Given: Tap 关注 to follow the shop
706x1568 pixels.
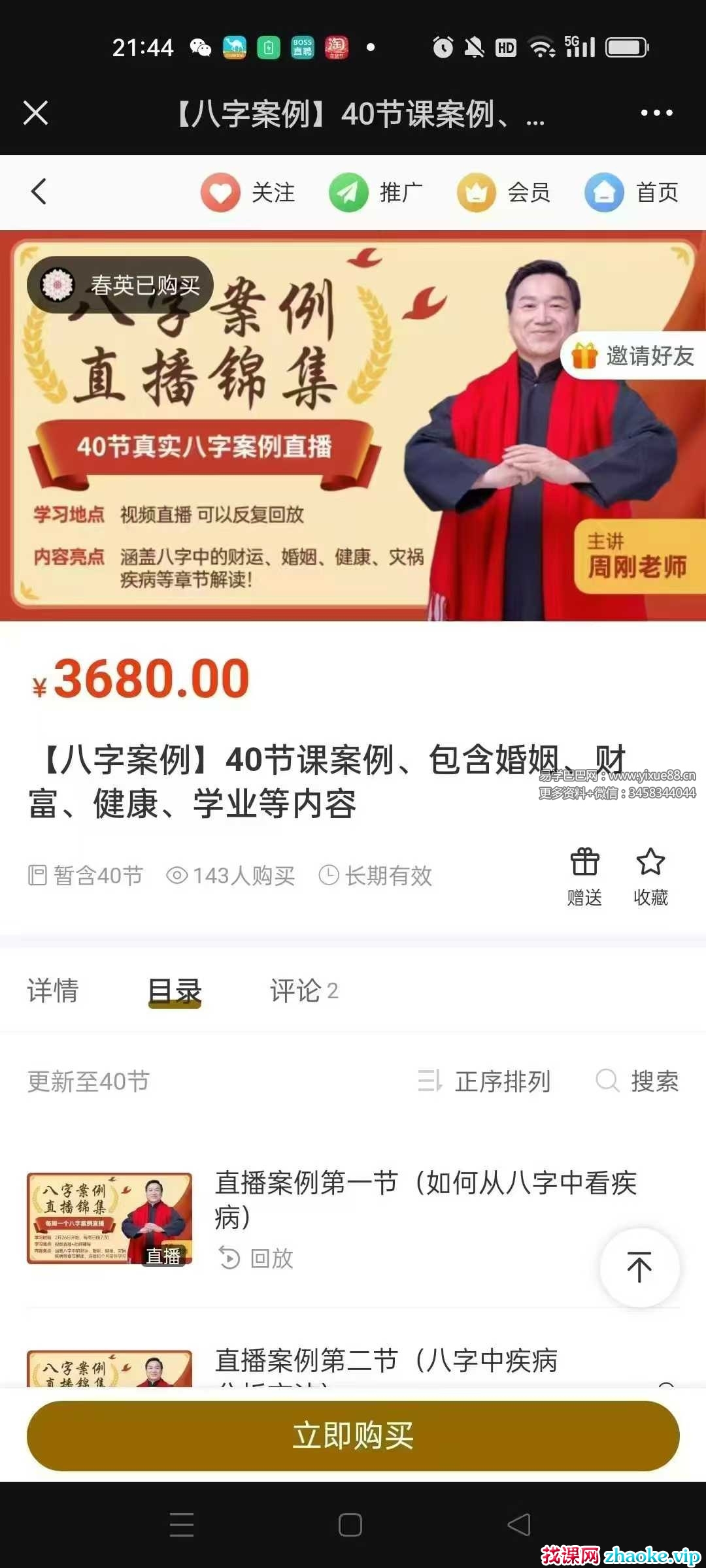Looking at the screenshot, I should click(x=248, y=192).
